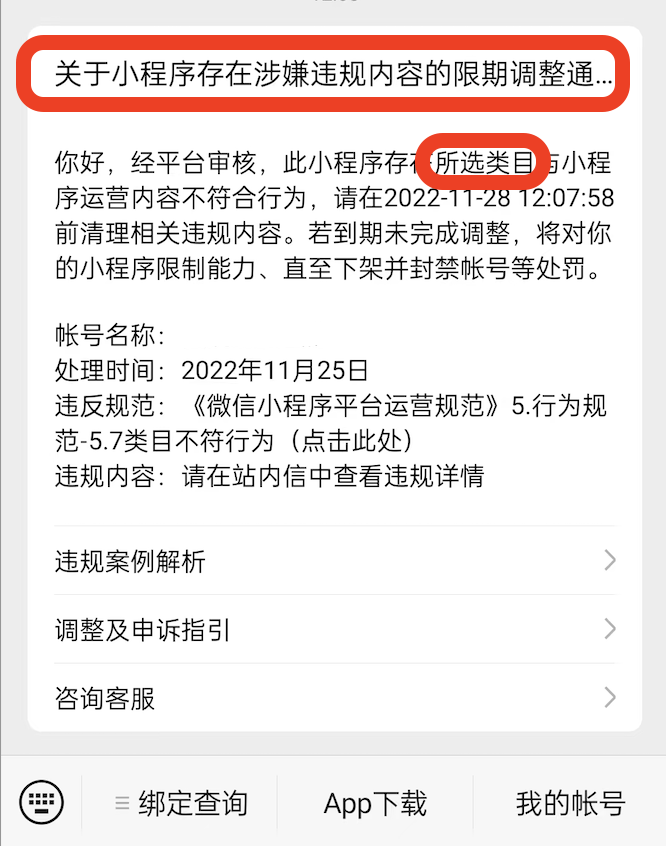Image resolution: width=666 pixels, height=846 pixels.
Task: Open the 限期调整通知 message card
Action: pyautogui.click(x=334, y=74)
